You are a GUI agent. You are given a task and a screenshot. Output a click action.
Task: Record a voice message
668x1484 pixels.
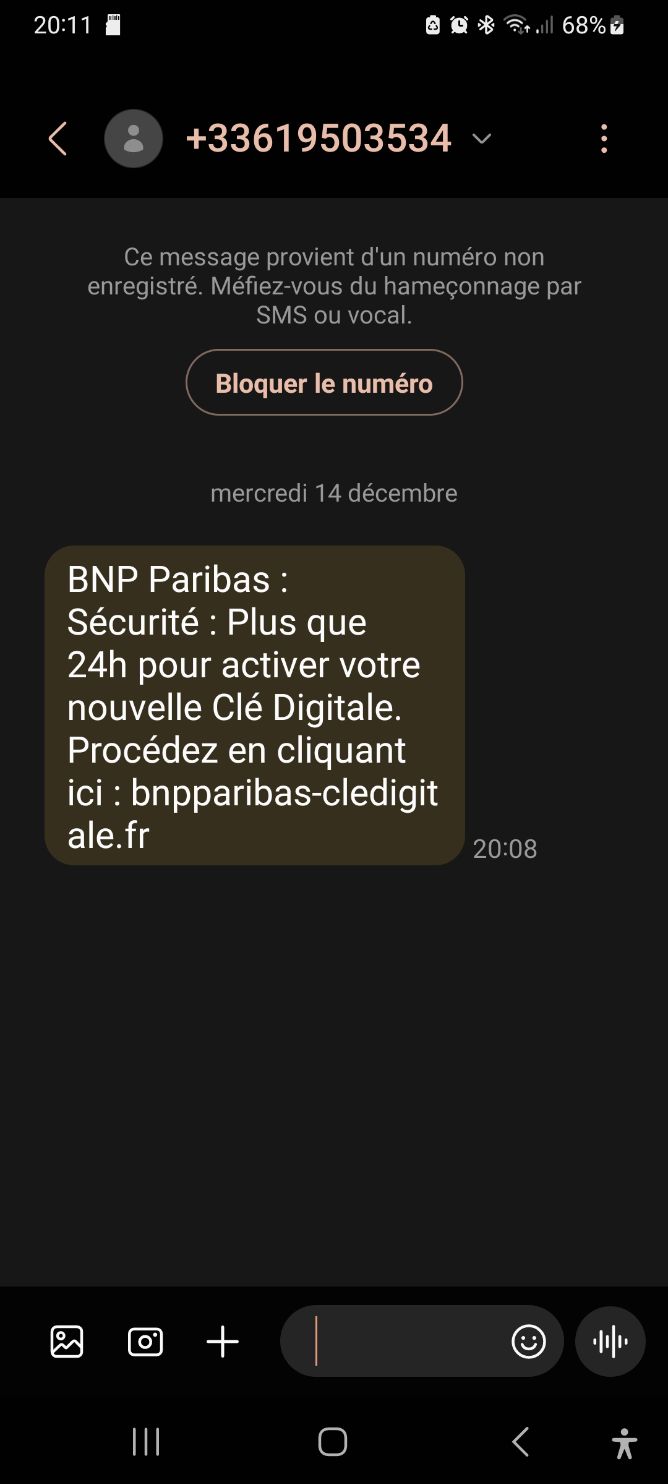click(610, 1341)
